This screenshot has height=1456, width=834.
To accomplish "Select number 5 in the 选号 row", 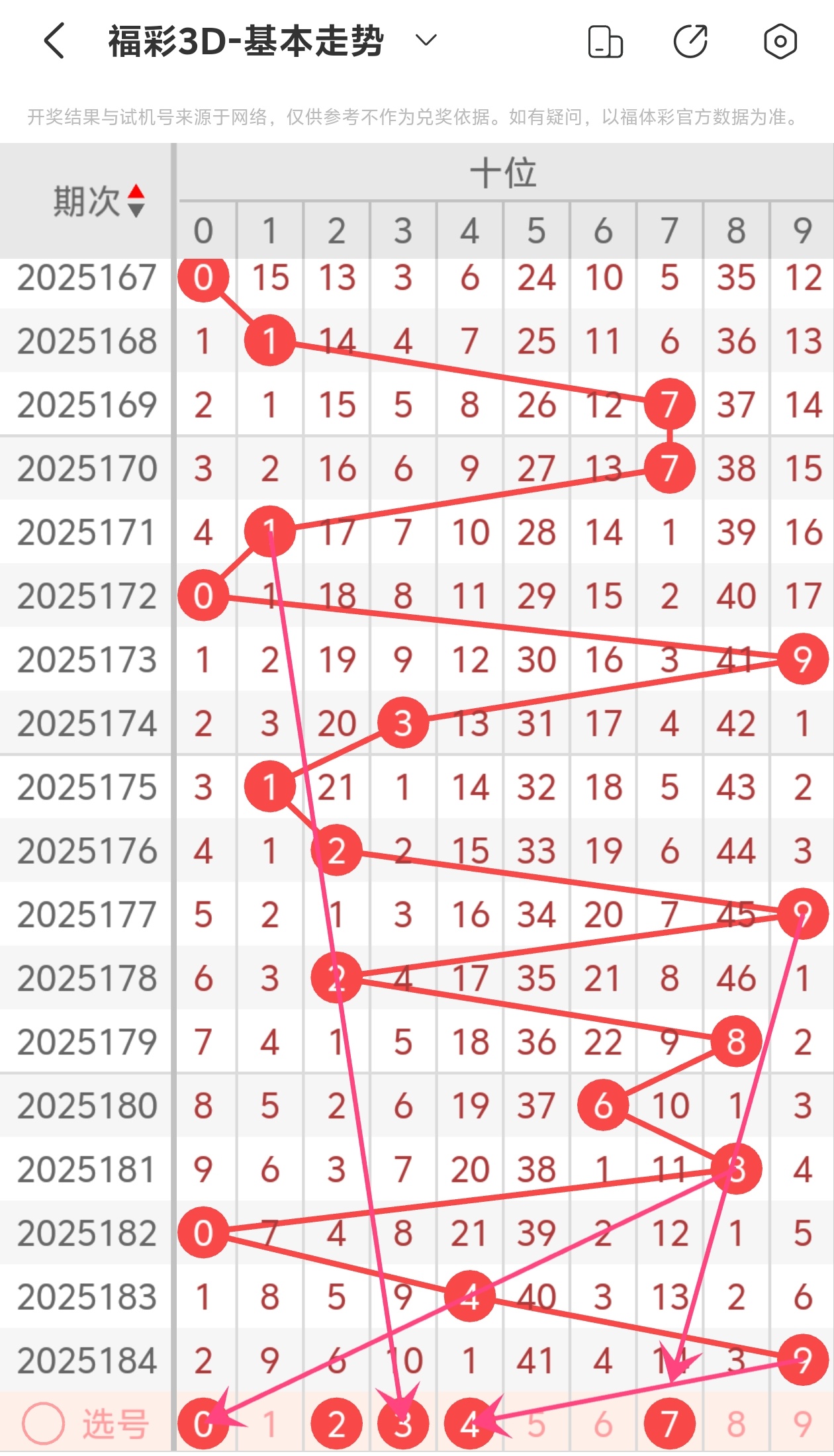I will pyautogui.click(x=536, y=1424).
